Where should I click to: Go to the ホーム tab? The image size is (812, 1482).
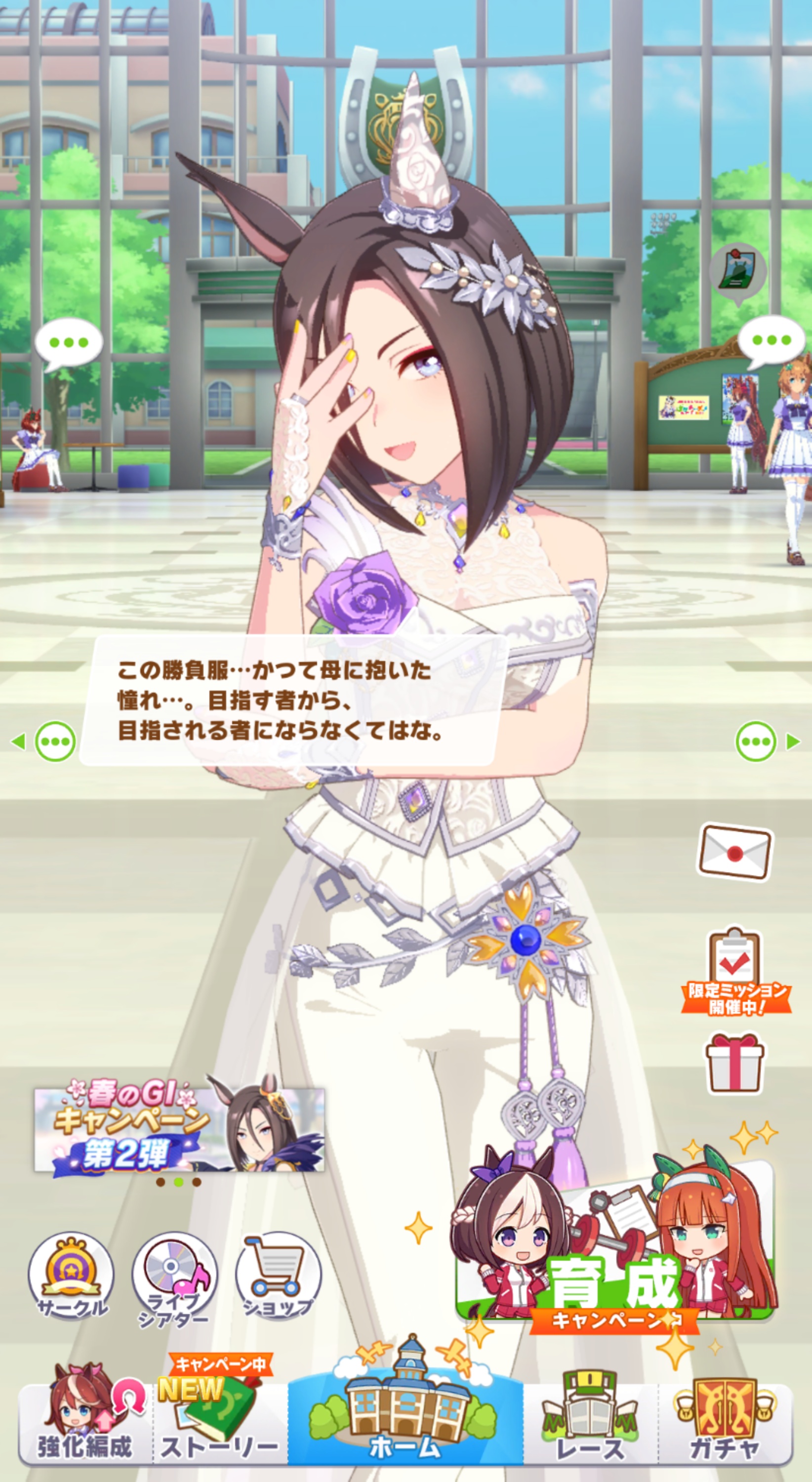click(x=405, y=1414)
